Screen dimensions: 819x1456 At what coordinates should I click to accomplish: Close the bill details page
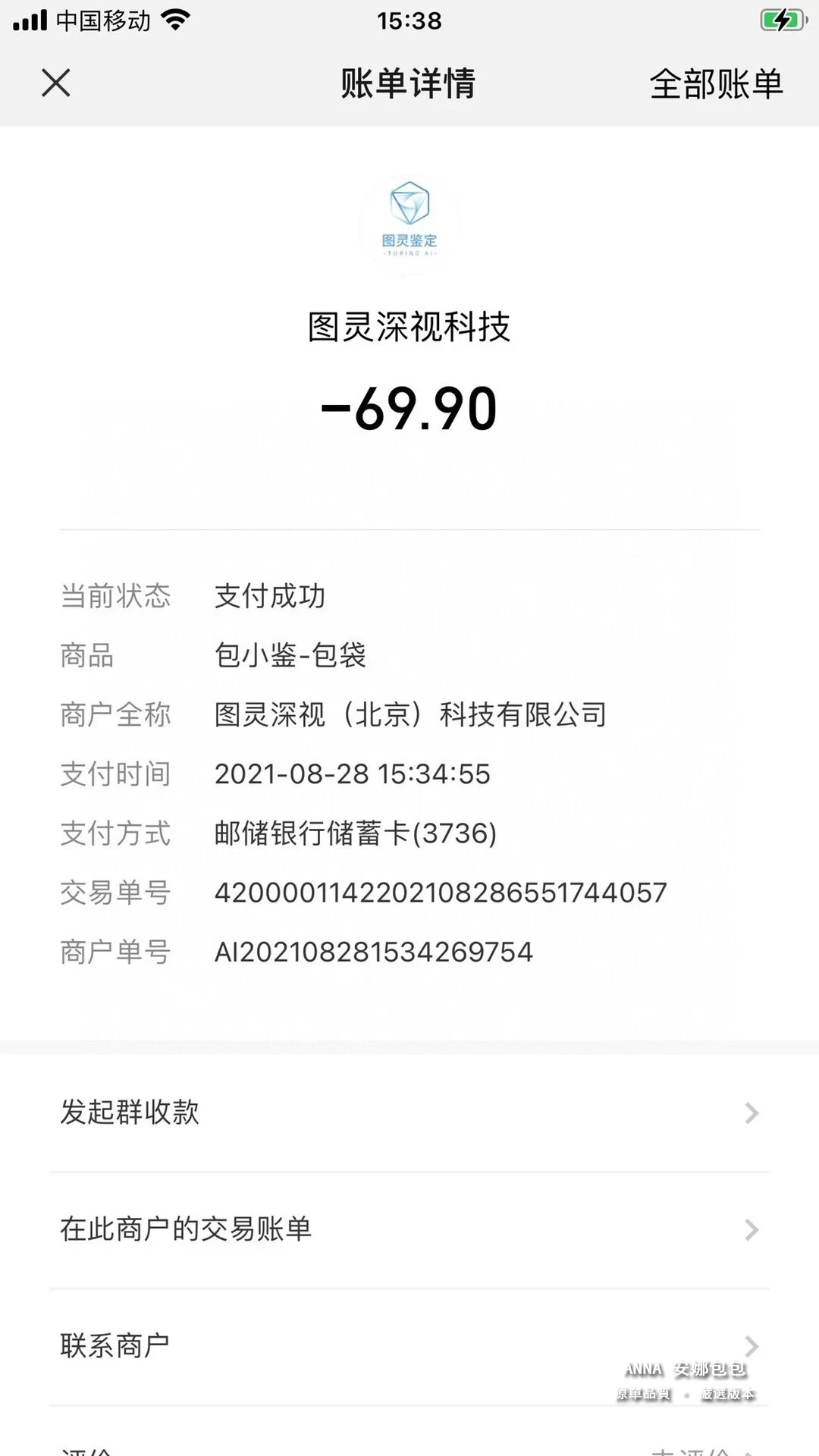pos(55,83)
